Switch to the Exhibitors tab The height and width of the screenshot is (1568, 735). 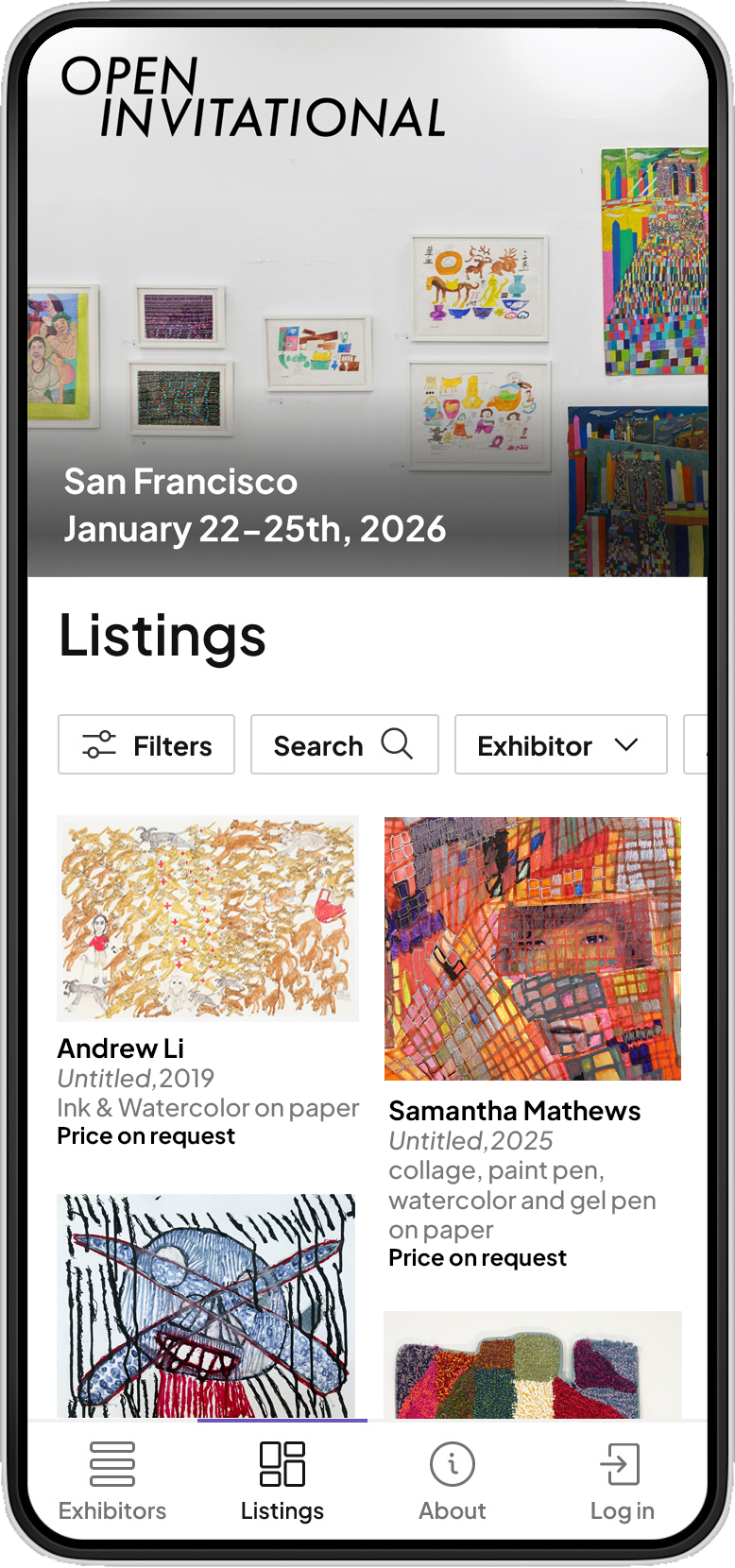112,1481
